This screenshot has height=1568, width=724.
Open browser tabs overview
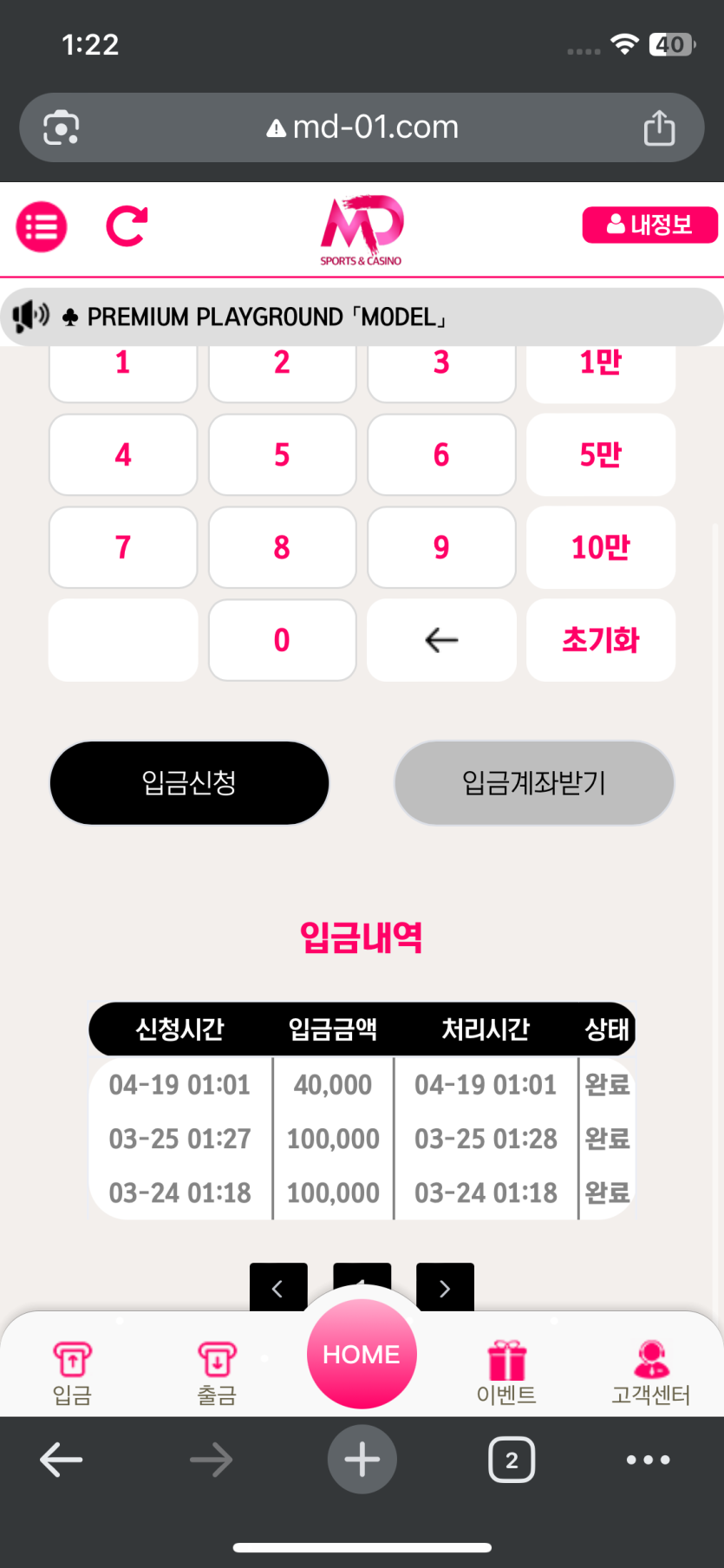click(x=512, y=1460)
